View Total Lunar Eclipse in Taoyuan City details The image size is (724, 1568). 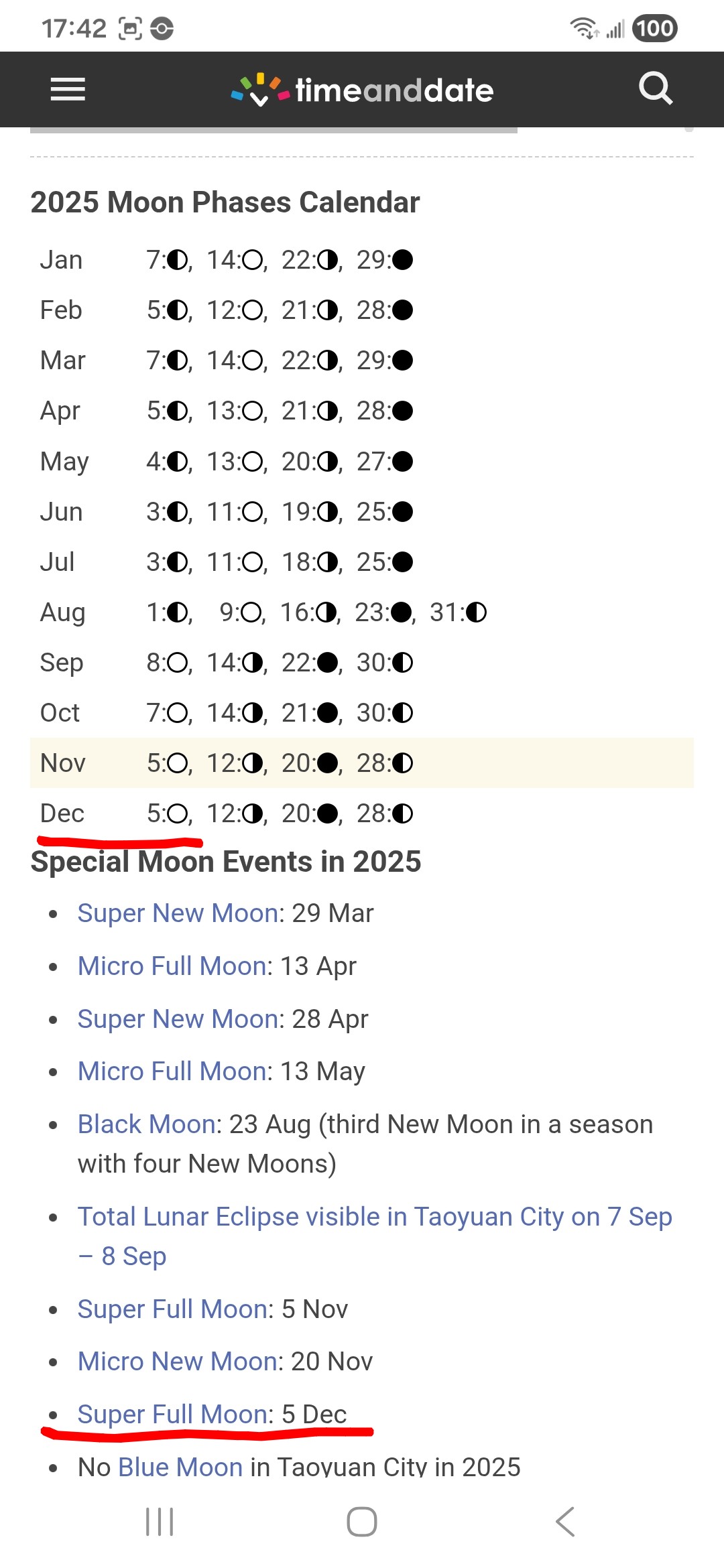[x=374, y=1217]
